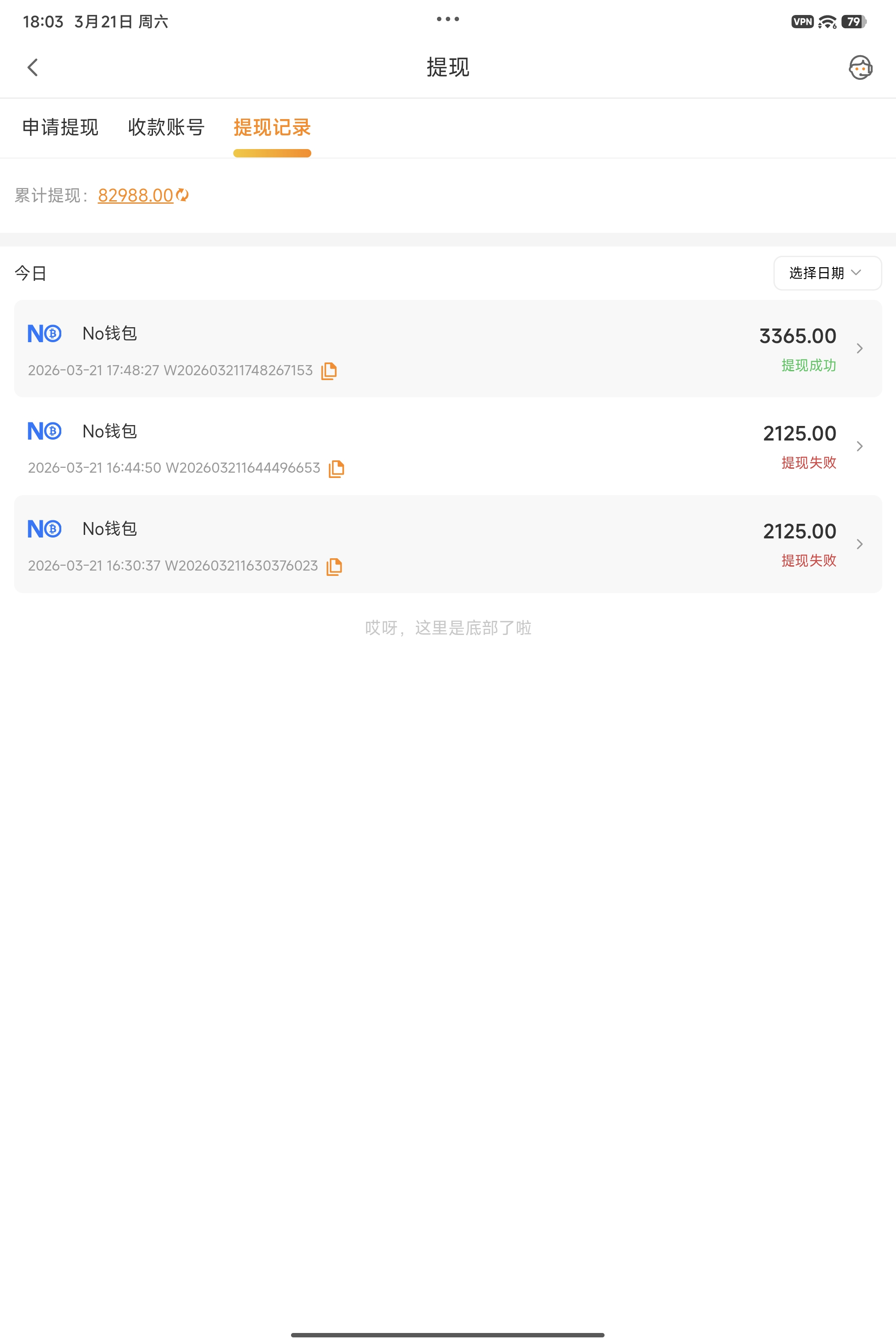Open the customer service headset icon
The width and height of the screenshot is (896, 1344).
tap(859, 67)
